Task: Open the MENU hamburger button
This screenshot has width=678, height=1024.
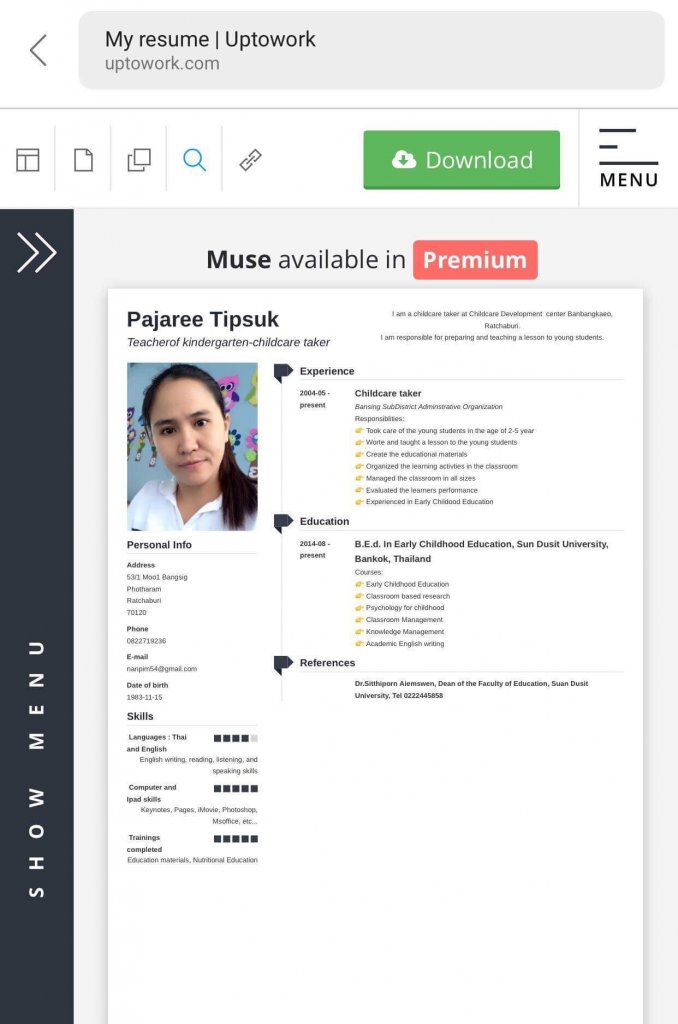Action: pos(629,159)
